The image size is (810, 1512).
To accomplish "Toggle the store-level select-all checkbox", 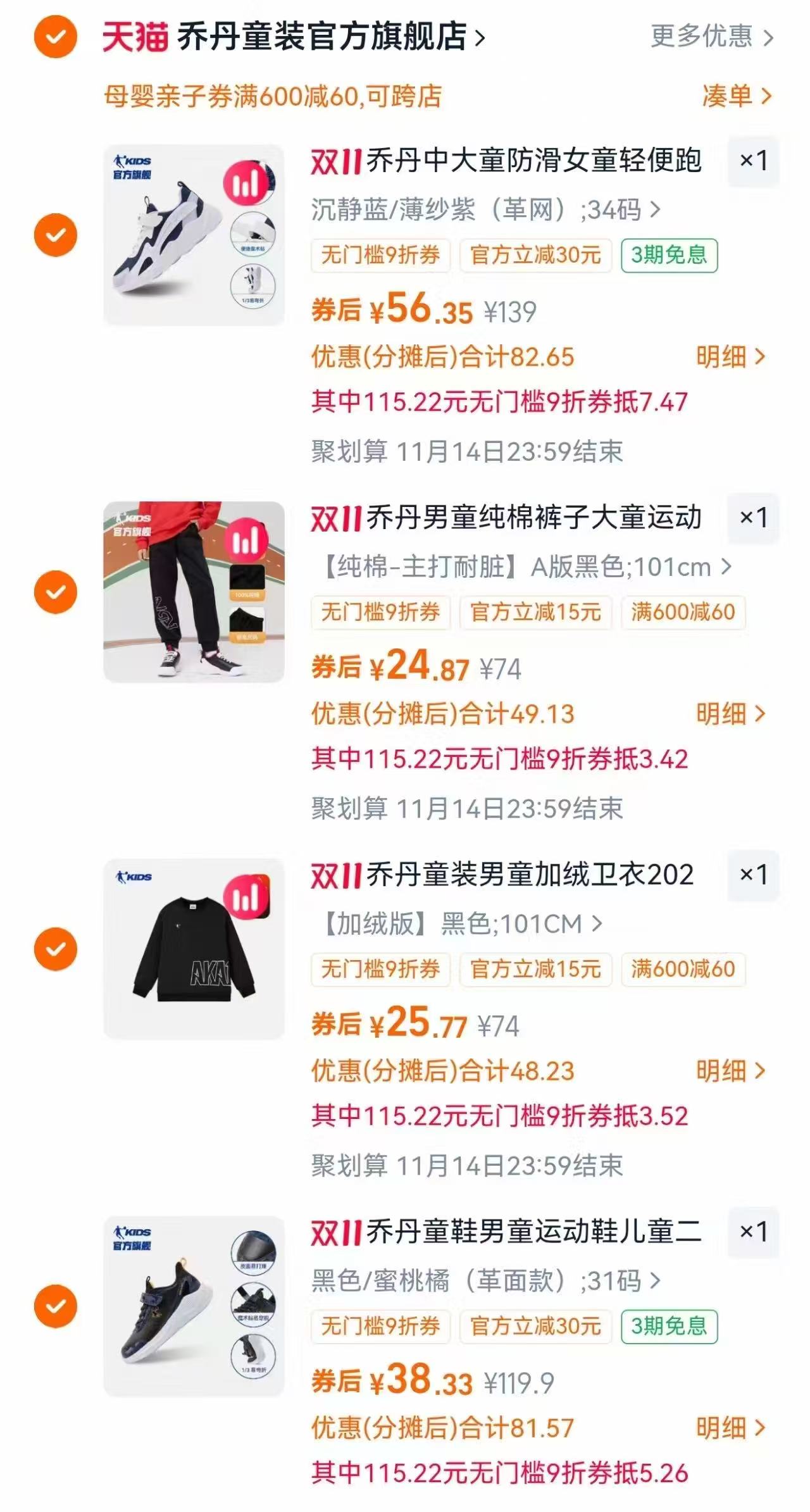I will point(54,37).
